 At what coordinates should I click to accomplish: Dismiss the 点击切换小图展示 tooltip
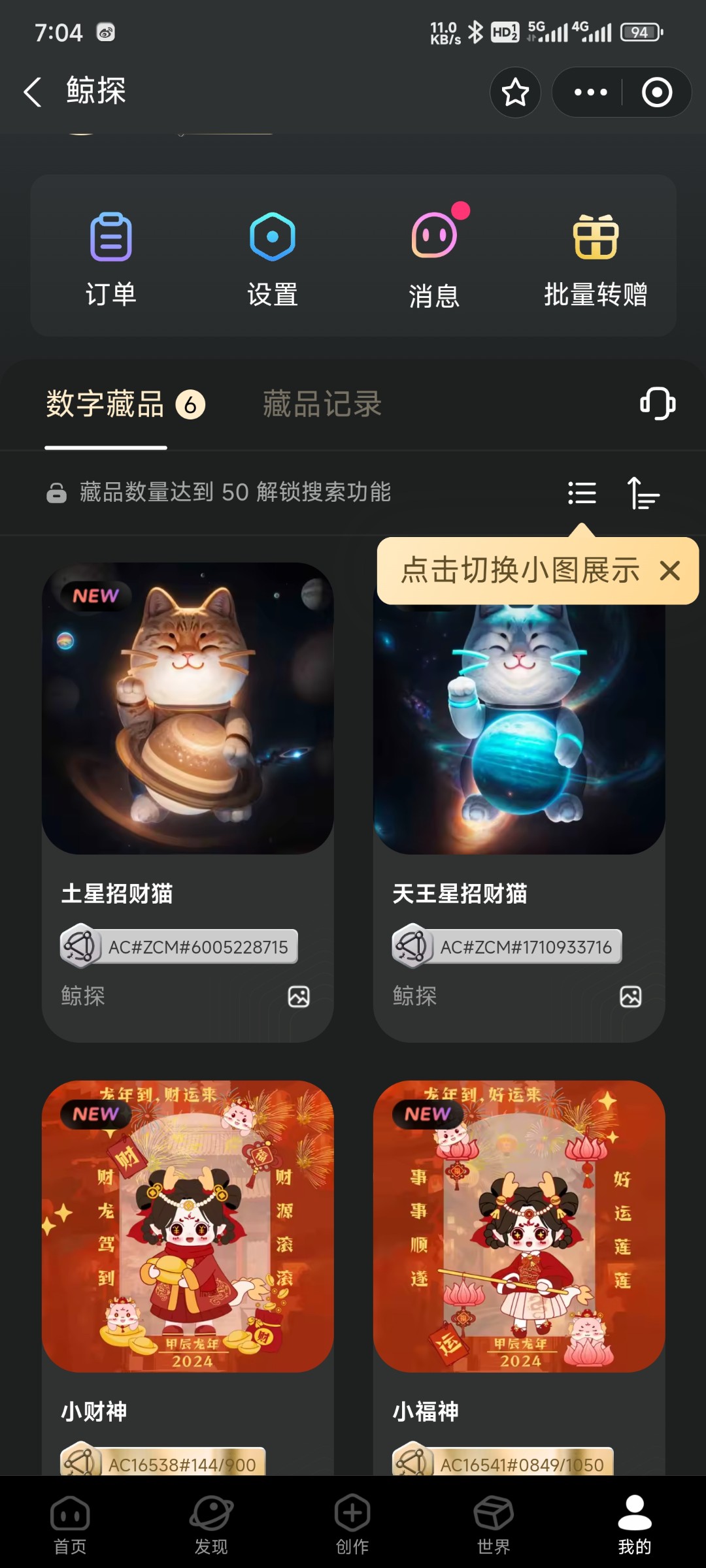669,571
